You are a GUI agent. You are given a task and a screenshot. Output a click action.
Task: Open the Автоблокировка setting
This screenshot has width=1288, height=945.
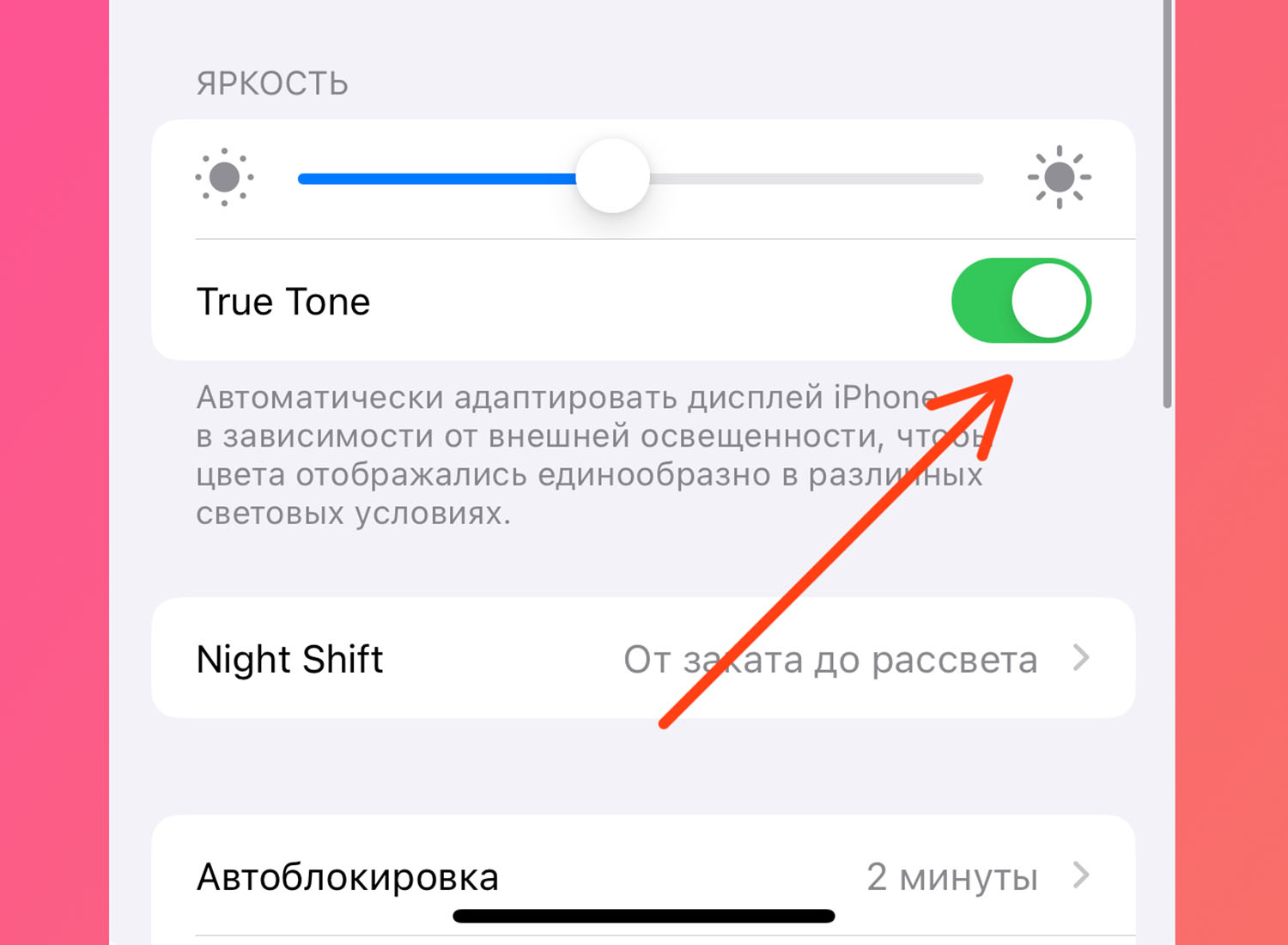tap(642, 877)
